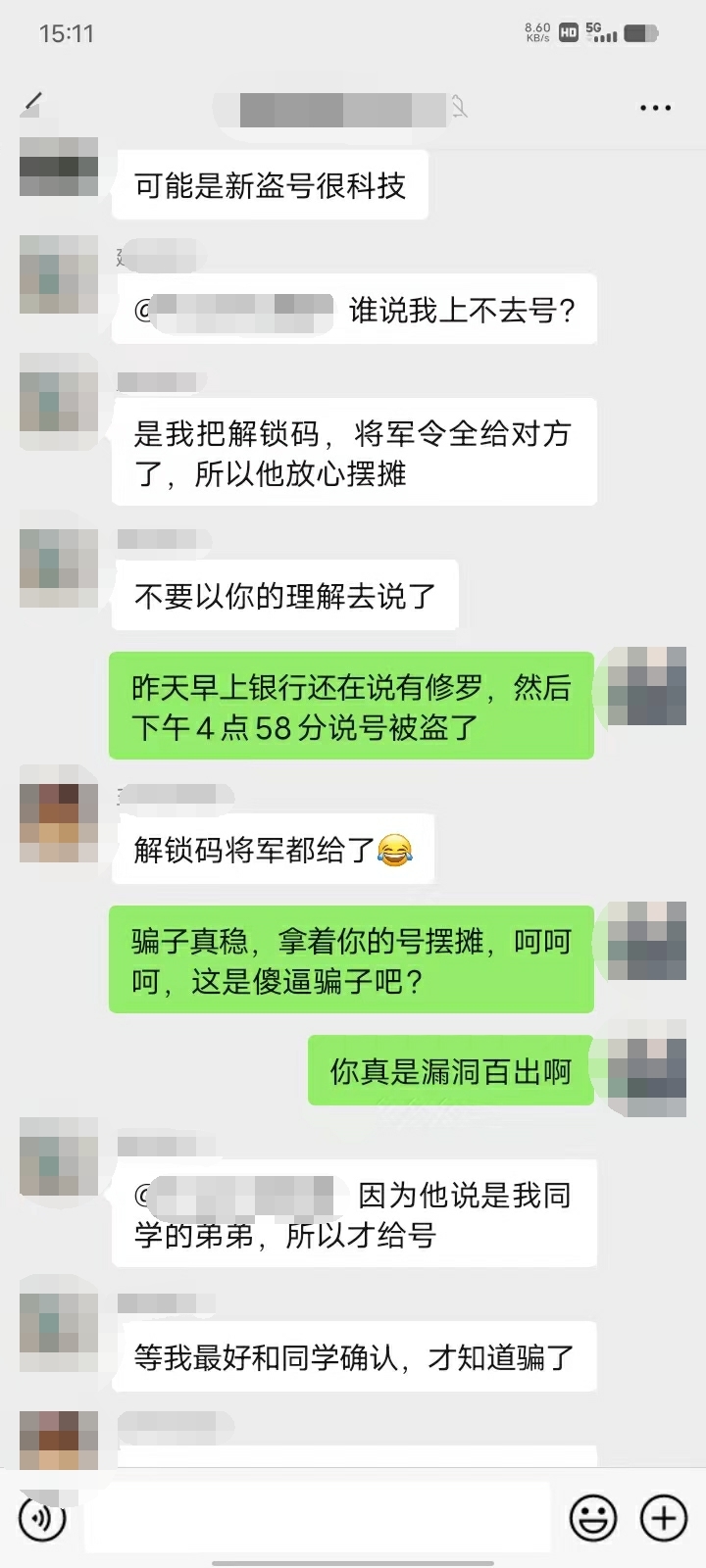Open avatar next to "可能是新盗号很科技" message

(x=59, y=167)
